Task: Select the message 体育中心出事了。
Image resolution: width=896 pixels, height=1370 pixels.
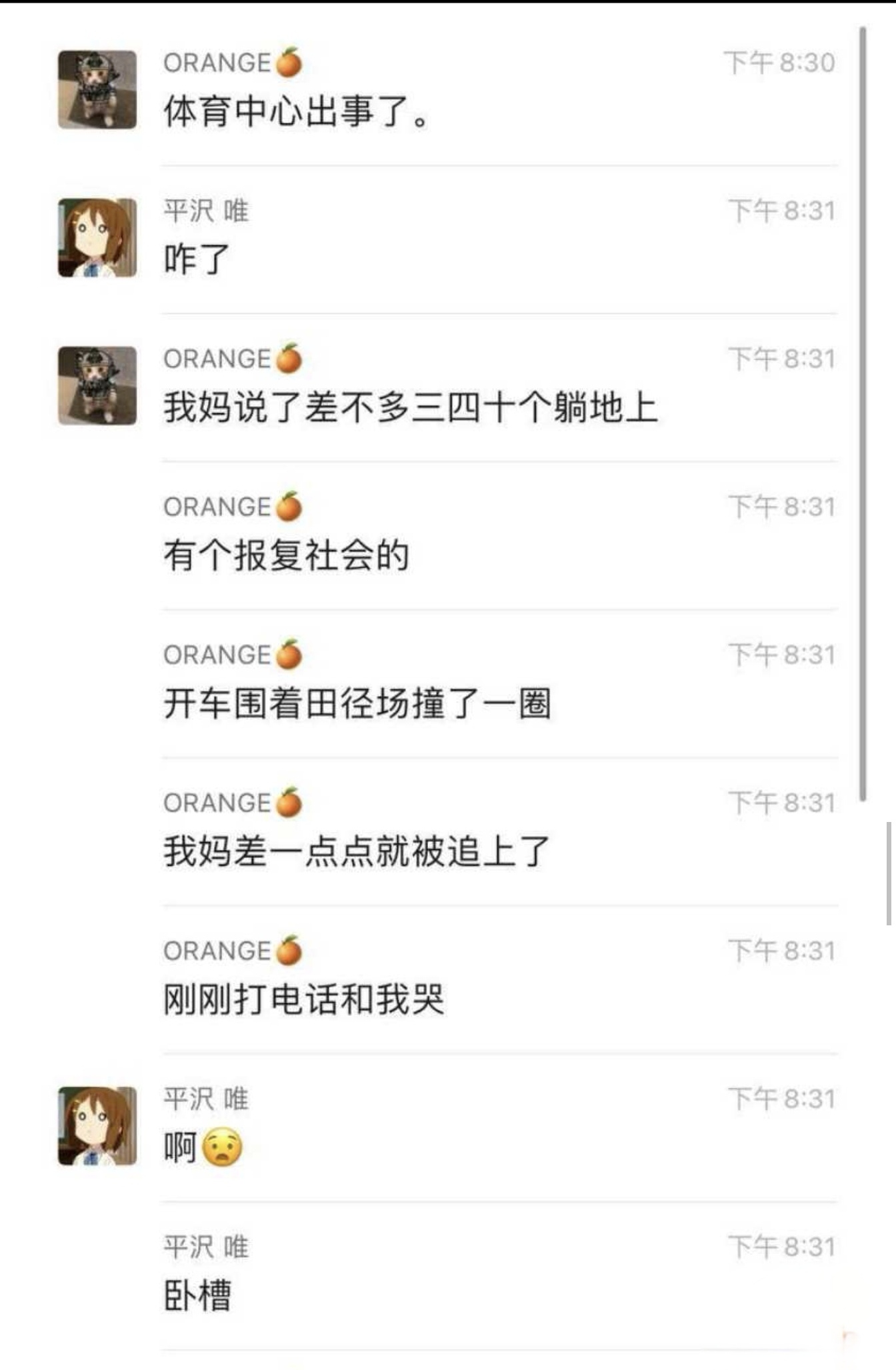Action: 295,109
